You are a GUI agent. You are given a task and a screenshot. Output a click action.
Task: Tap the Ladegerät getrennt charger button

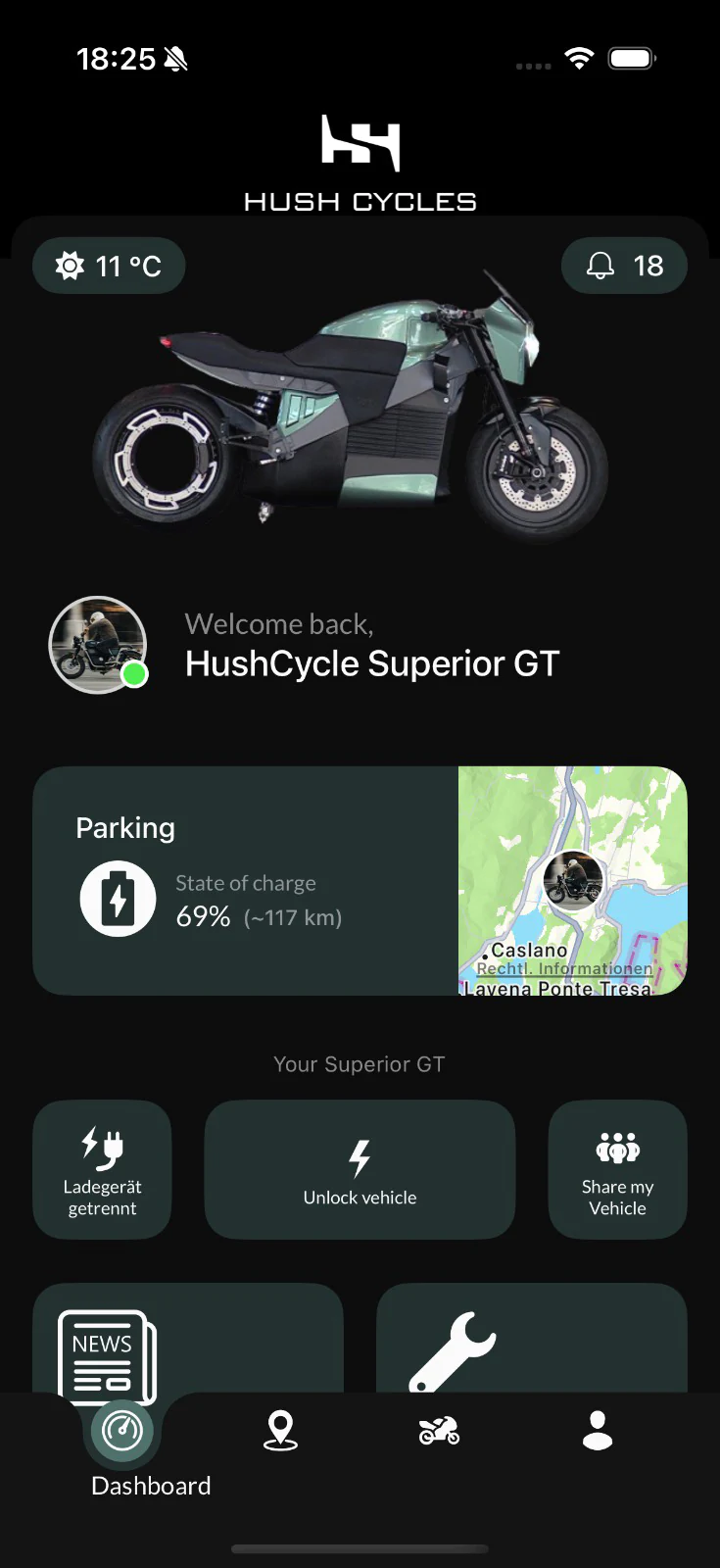tap(102, 1169)
